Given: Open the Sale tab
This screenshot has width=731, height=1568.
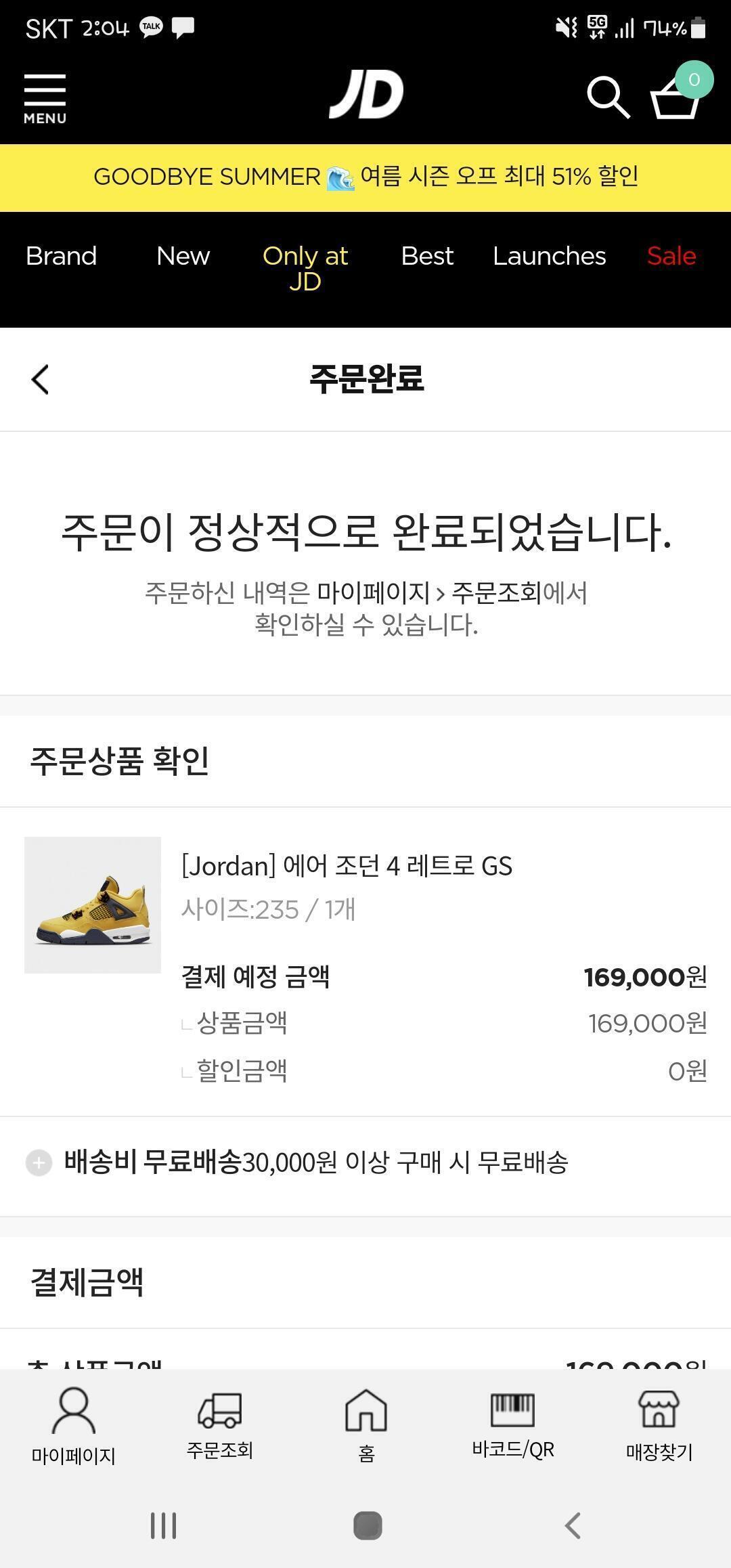Looking at the screenshot, I should click(671, 256).
